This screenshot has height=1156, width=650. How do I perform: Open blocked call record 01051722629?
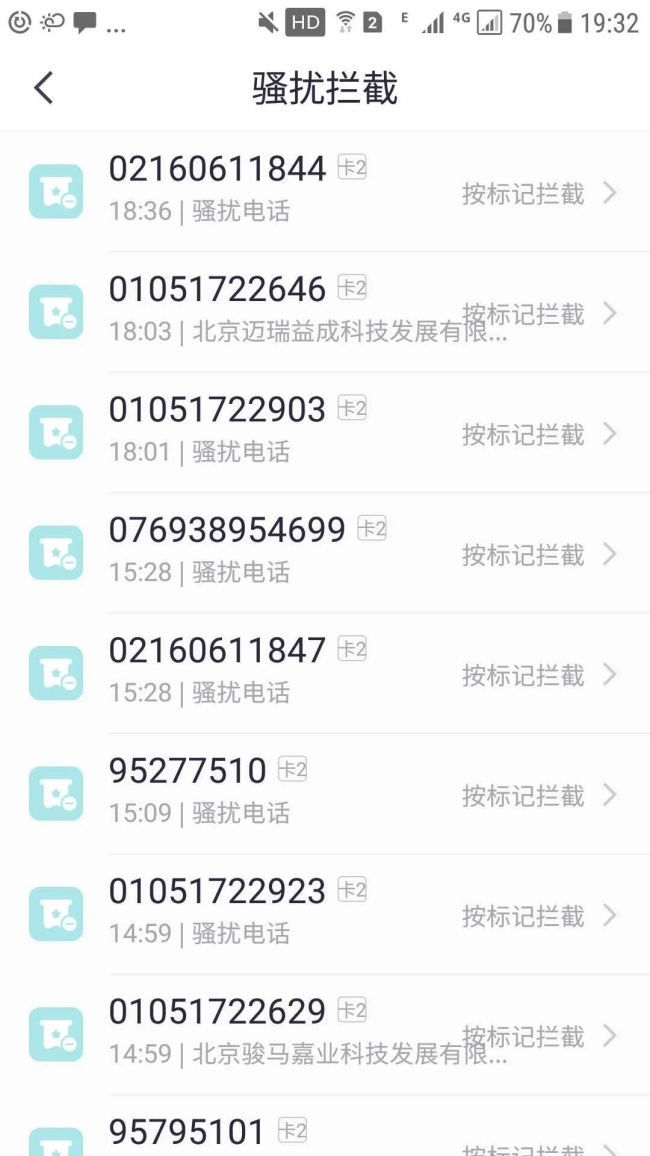[x=325, y=1034]
